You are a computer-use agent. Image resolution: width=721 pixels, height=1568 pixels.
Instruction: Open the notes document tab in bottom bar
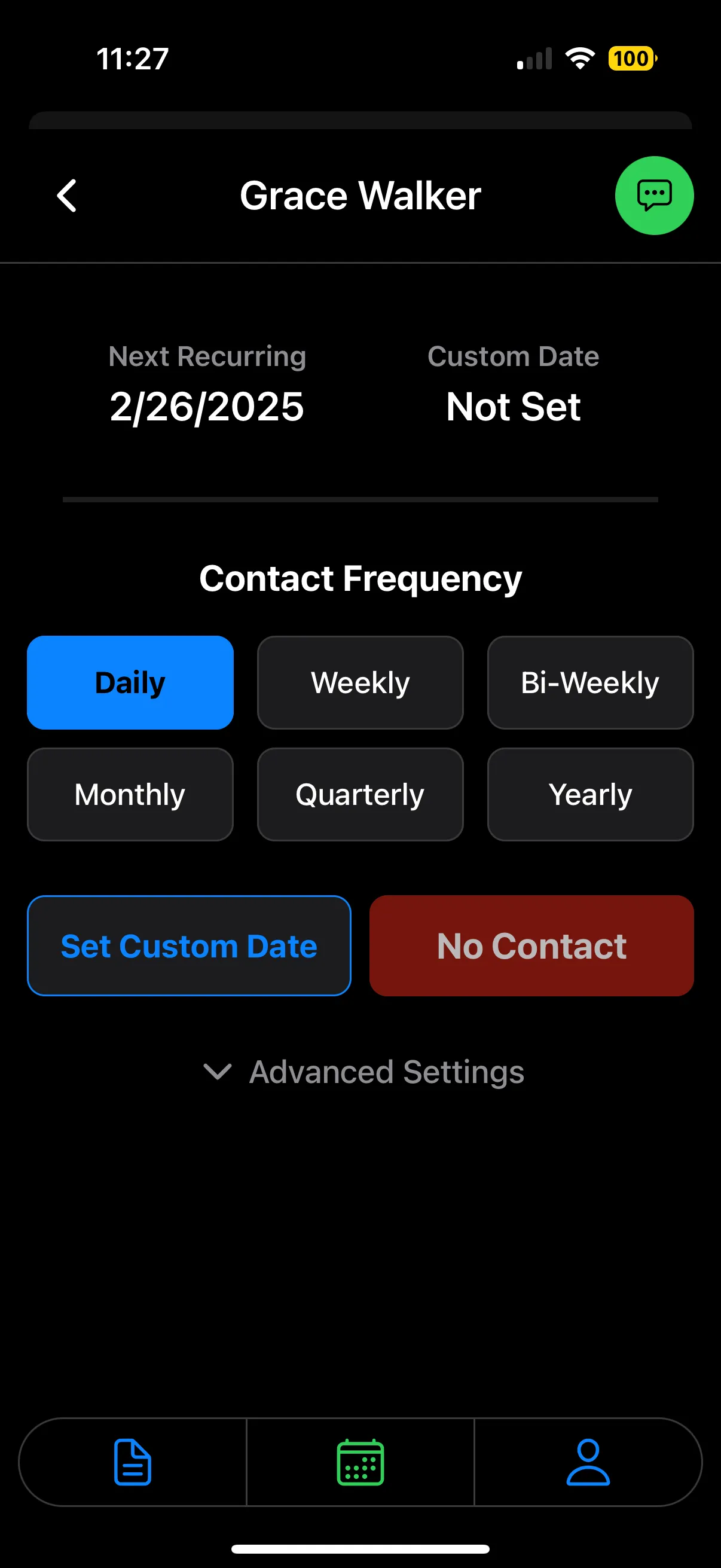tap(133, 1464)
